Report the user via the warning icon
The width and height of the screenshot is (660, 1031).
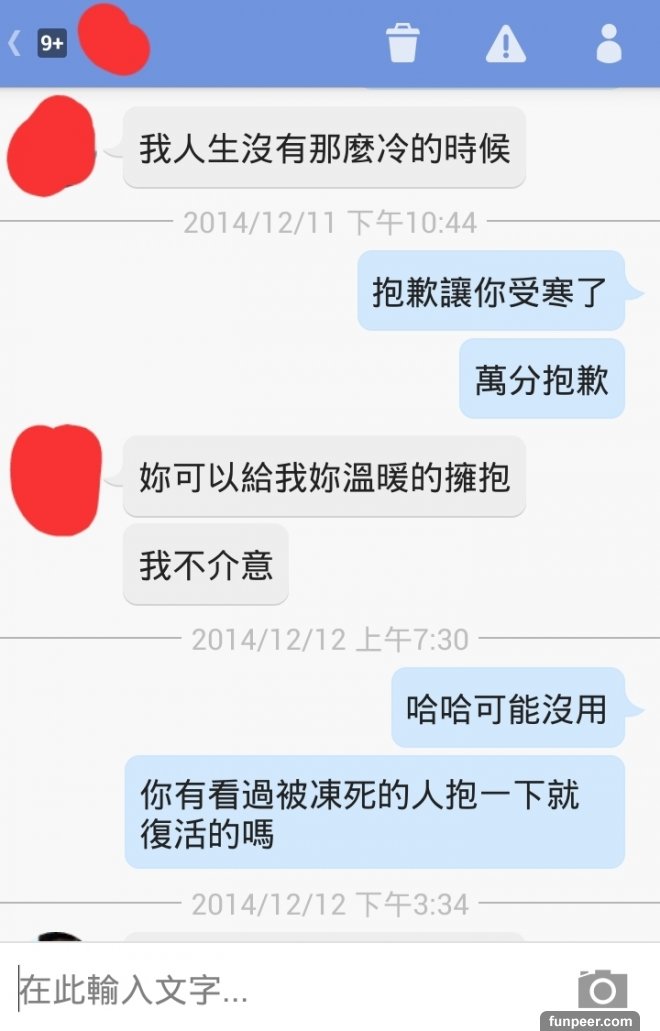coord(505,44)
